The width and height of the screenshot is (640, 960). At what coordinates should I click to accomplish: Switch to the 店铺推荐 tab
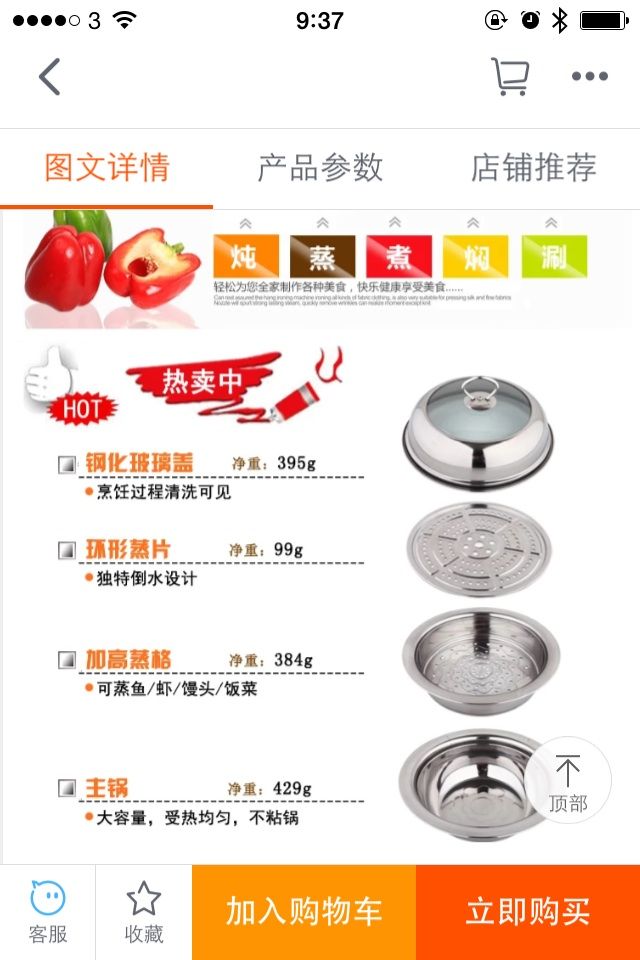tap(533, 167)
